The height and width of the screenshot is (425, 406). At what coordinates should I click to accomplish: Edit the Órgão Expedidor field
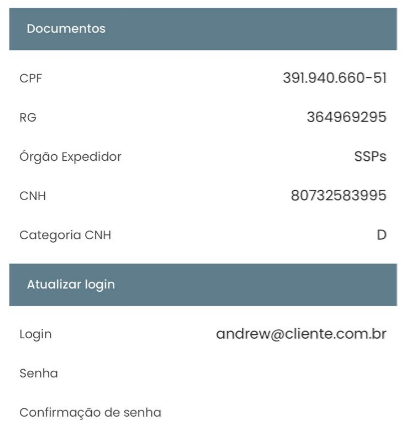[x=203, y=156]
